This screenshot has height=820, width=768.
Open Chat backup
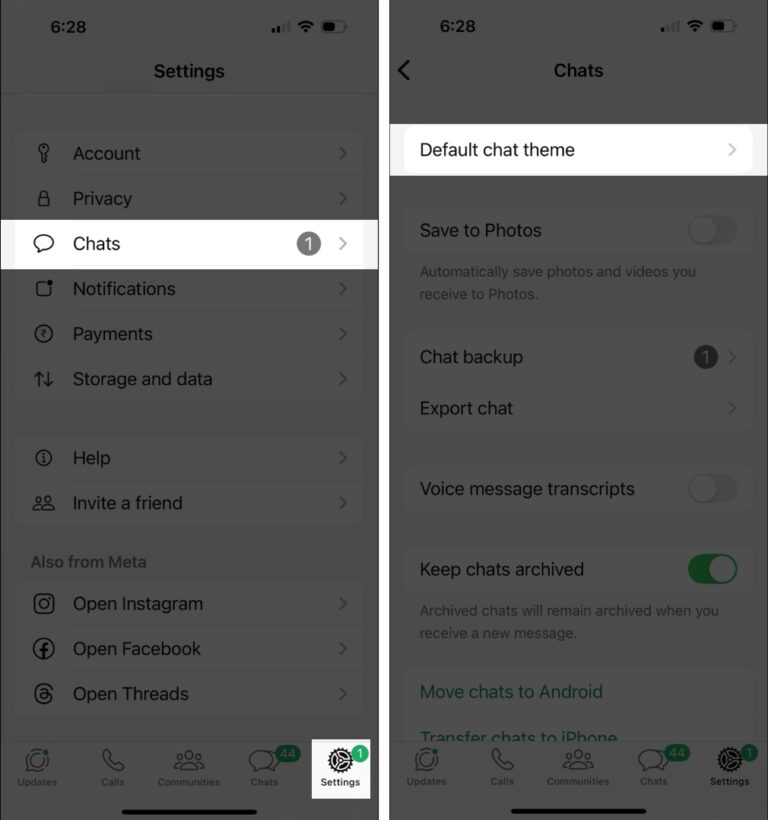[x=578, y=357]
